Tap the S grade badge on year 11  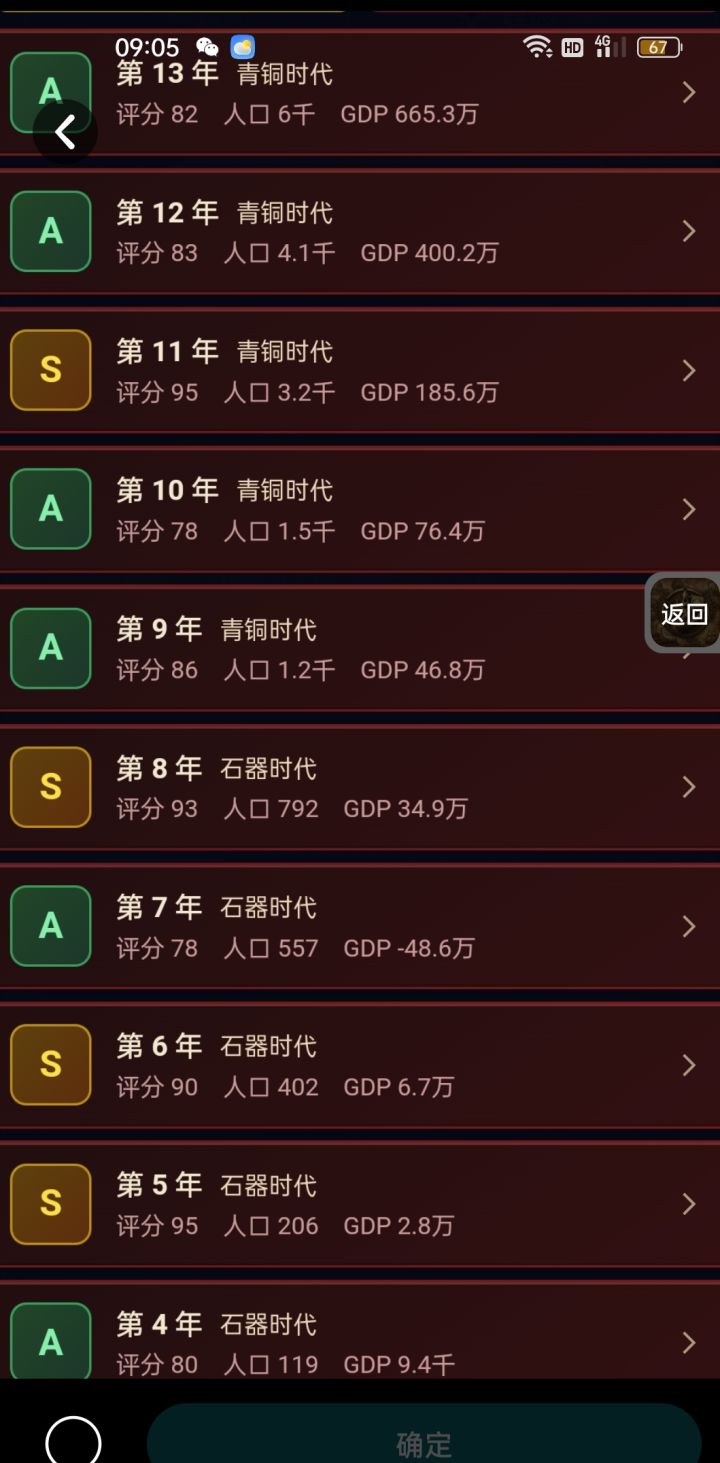(50, 370)
